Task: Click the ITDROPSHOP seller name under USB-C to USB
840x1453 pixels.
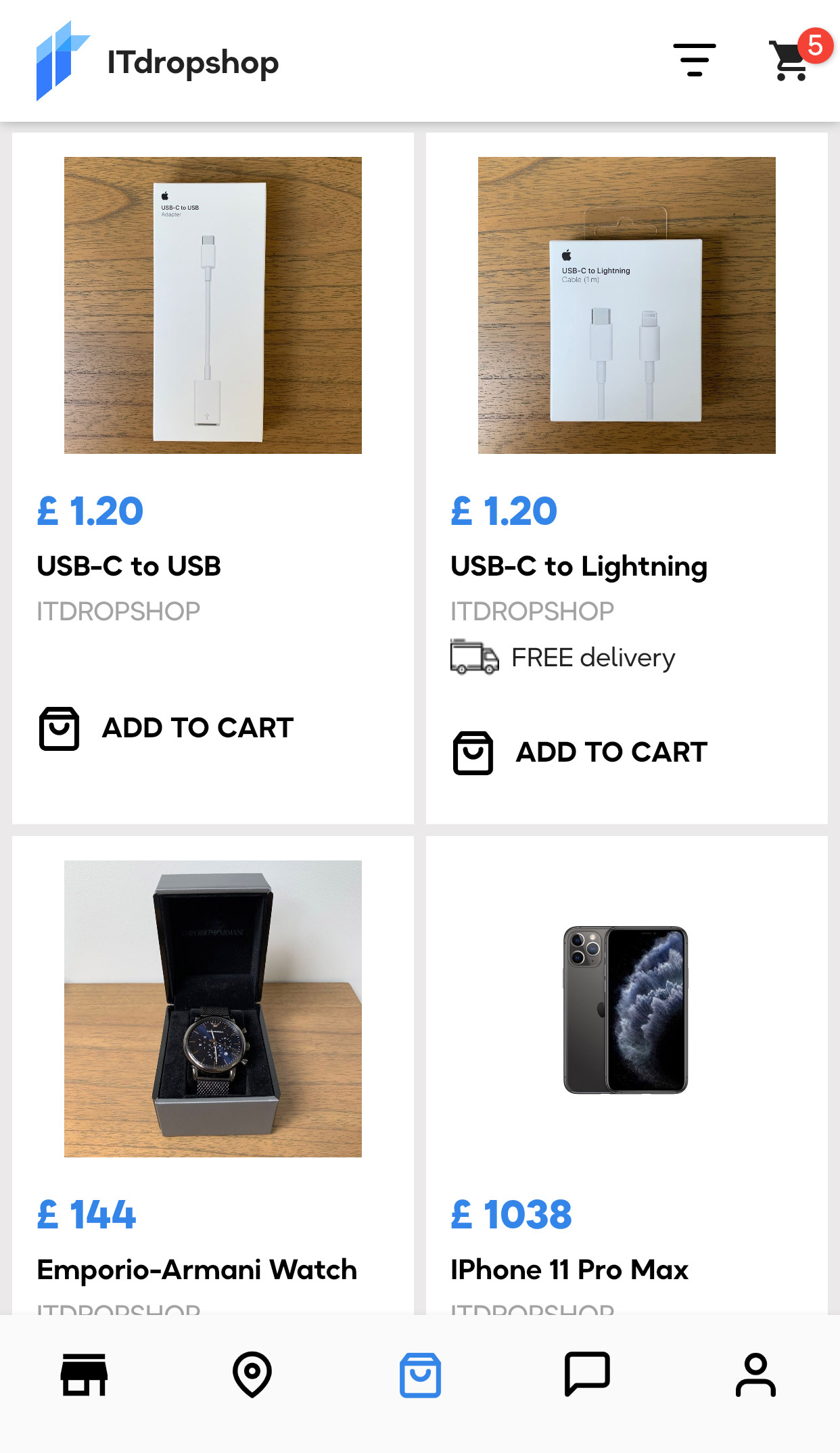Action: click(119, 609)
